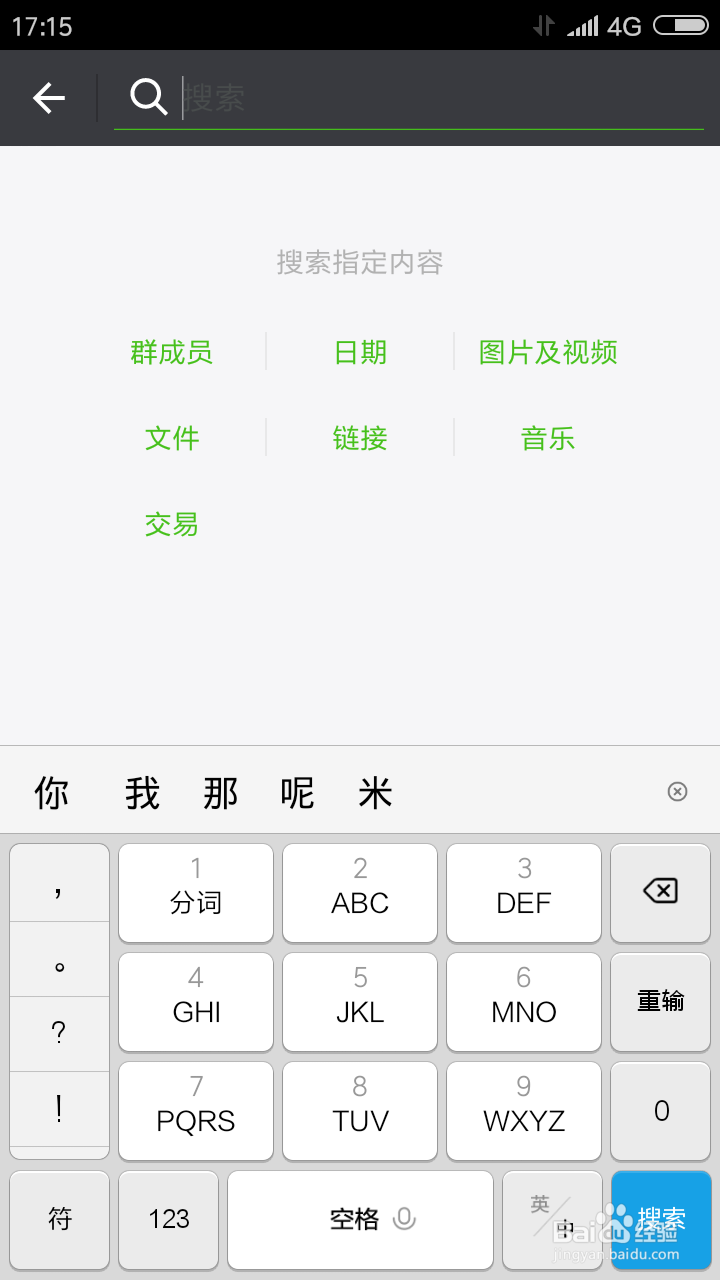Screen dimensions: 720x1280
Task: Switch to word segmentation with 分词 key
Action: [x=195, y=893]
